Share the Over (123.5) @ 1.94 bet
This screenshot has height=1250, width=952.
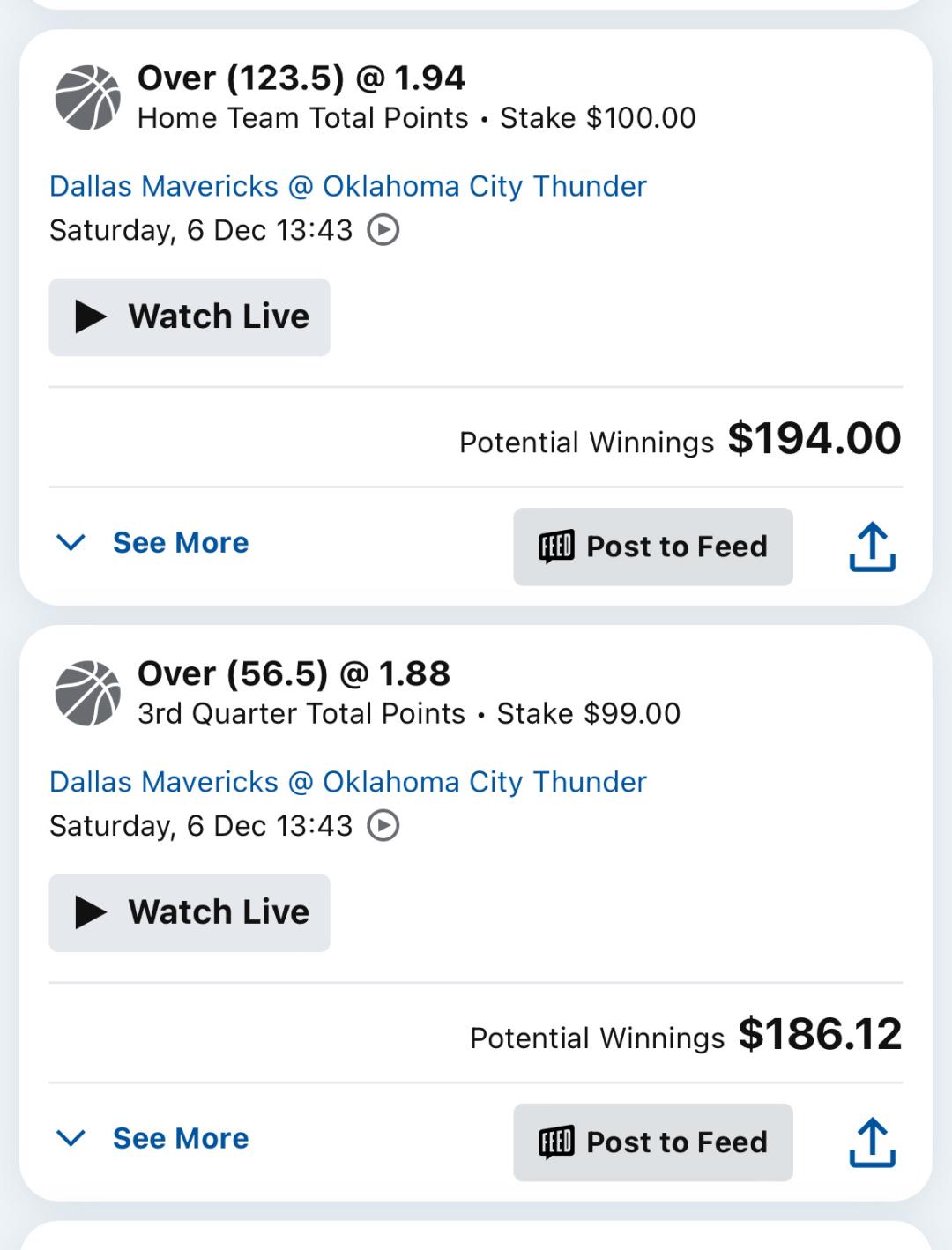872,547
